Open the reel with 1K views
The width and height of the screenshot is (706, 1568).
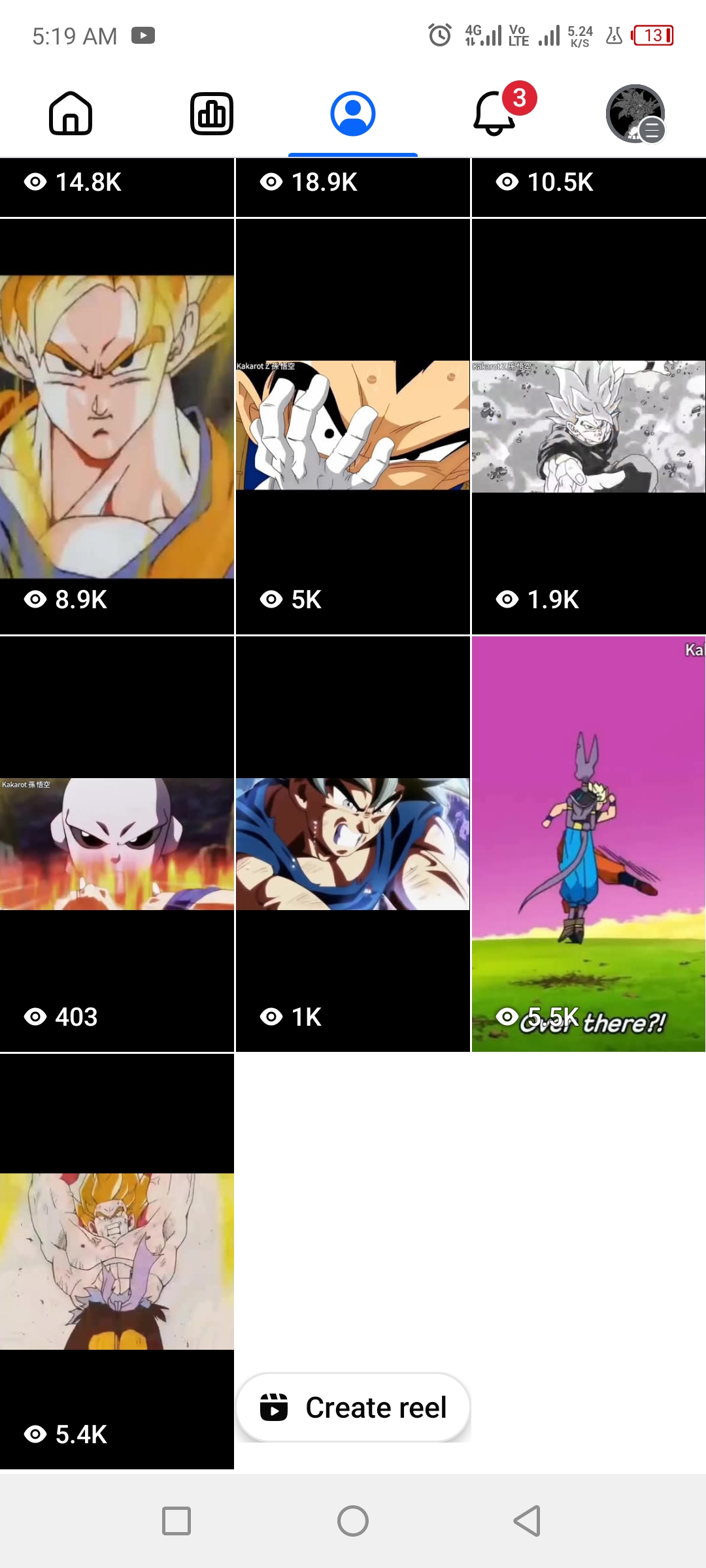[x=352, y=843]
